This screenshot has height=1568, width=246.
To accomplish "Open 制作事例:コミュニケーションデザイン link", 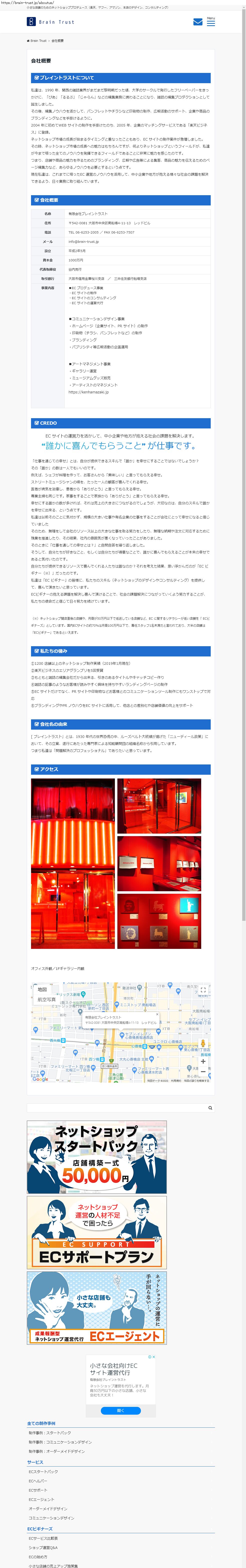I will pyautogui.click(x=60, y=1442).
